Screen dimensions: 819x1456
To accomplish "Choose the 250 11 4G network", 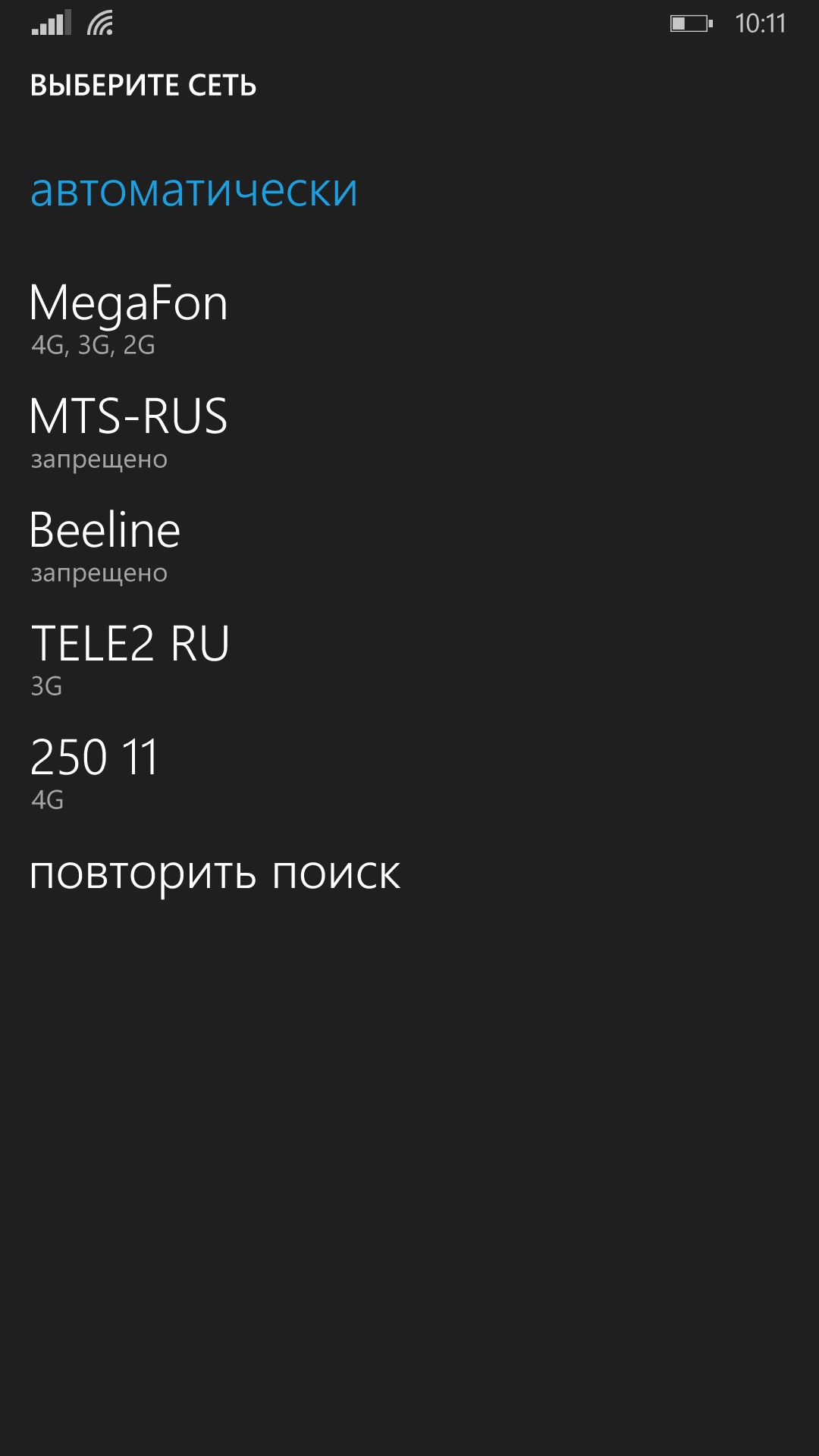I will point(95,772).
